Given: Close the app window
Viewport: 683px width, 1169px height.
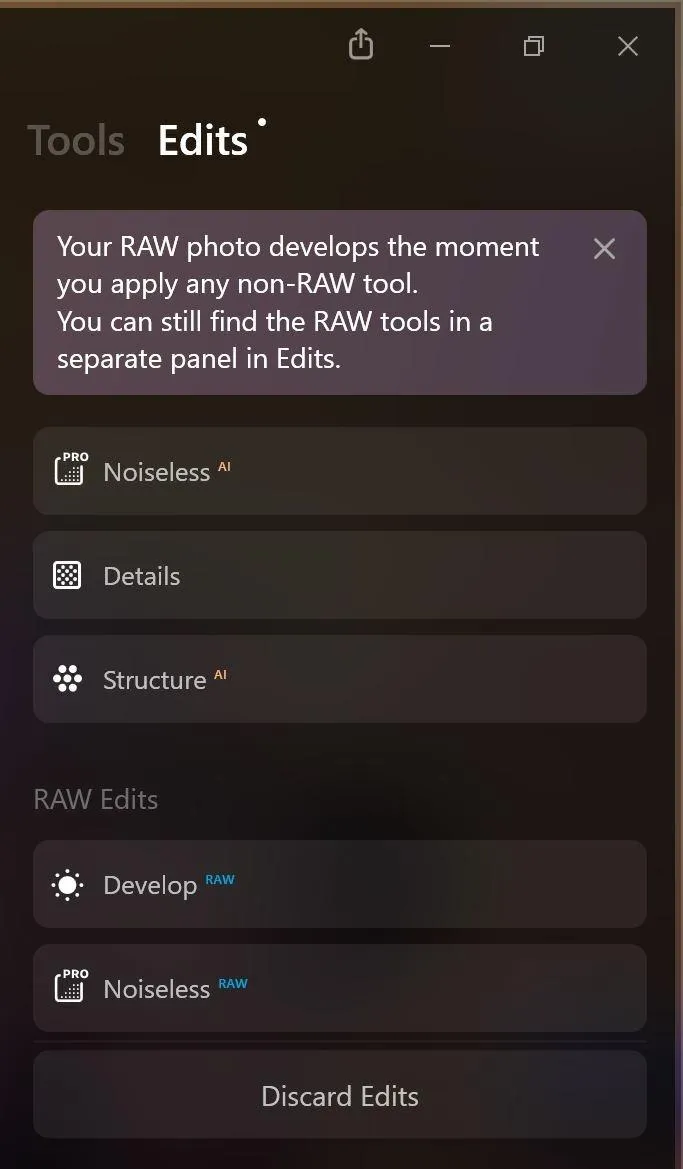Looking at the screenshot, I should (627, 46).
